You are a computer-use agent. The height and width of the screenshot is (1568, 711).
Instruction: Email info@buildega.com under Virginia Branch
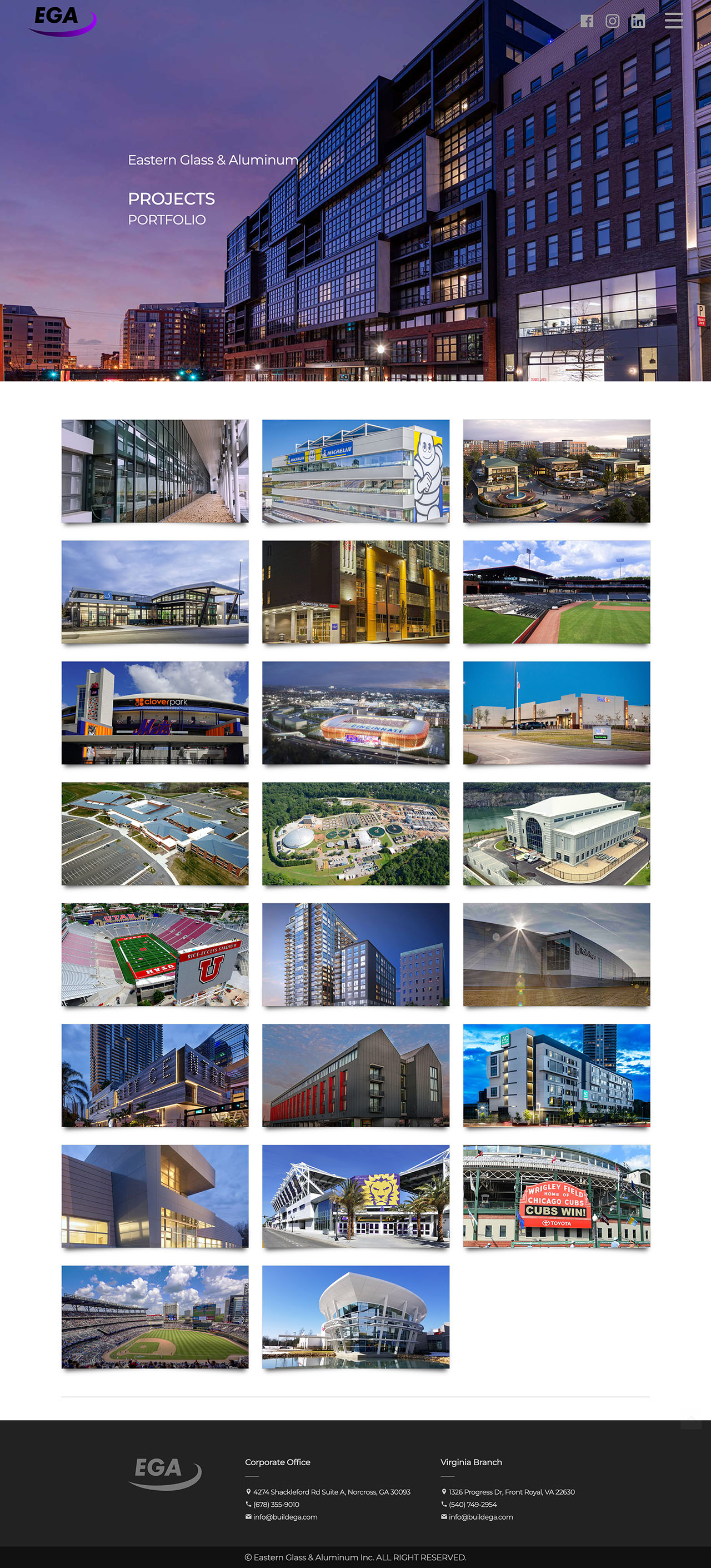tap(480, 1517)
